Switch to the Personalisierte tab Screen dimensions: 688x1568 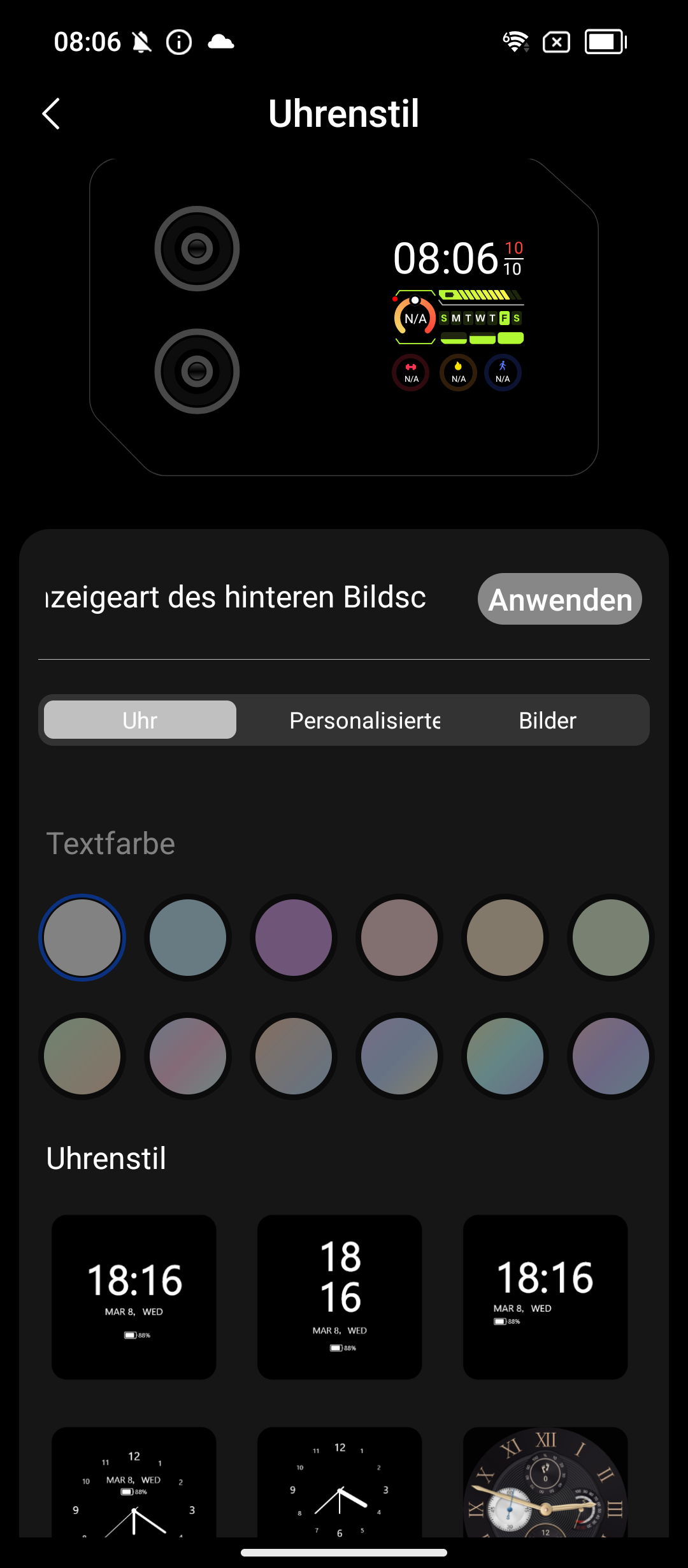(x=364, y=720)
